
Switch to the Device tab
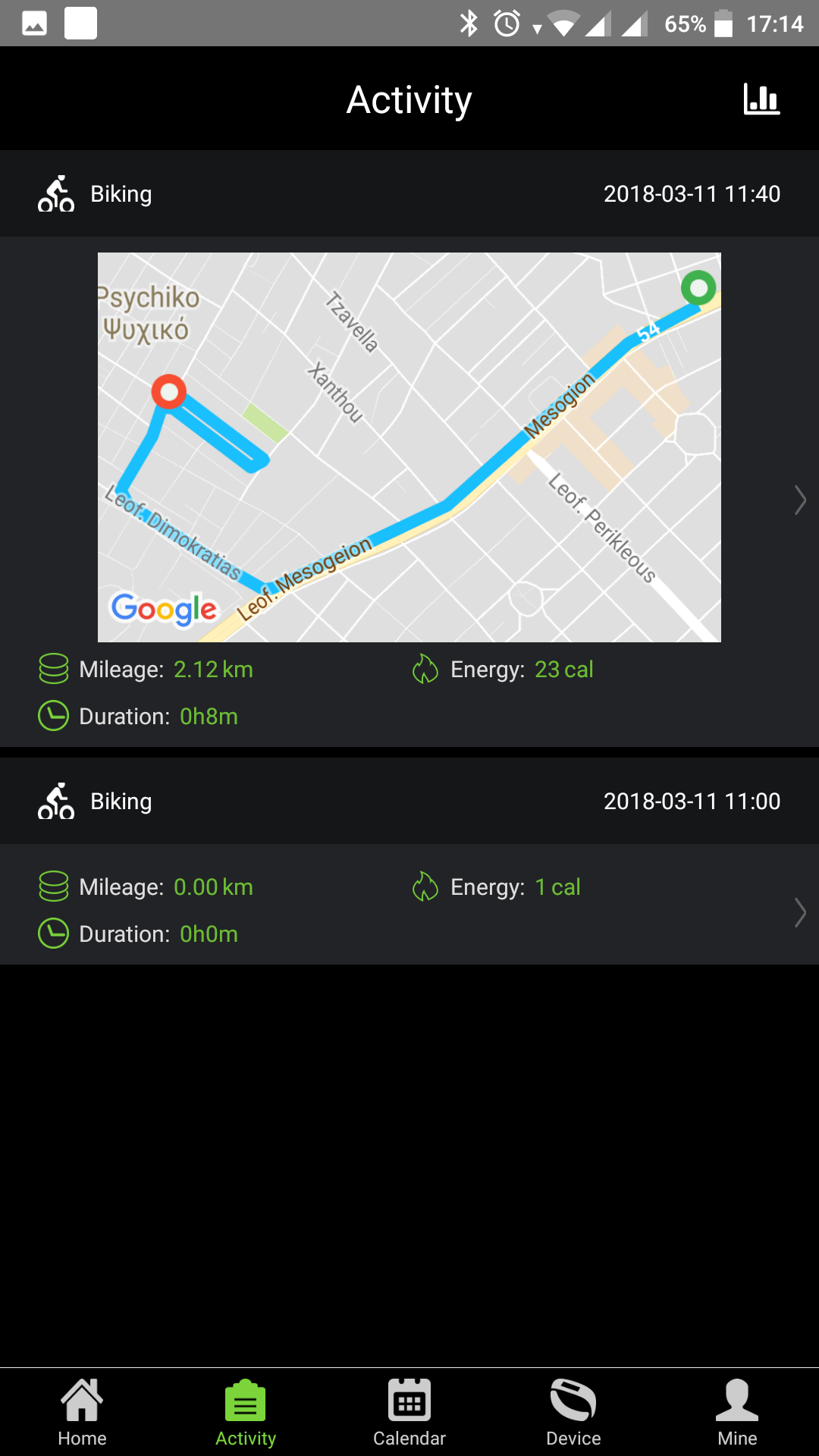(x=573, y=1413)
